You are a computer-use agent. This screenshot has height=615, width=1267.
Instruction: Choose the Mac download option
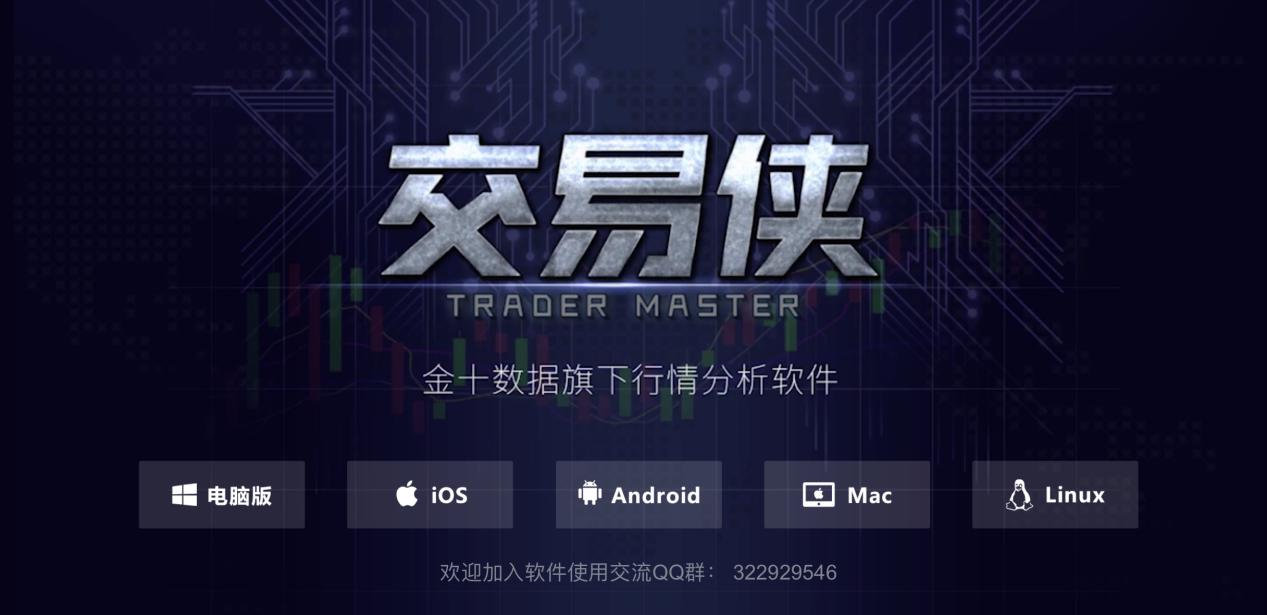click(x=847, y=495)
